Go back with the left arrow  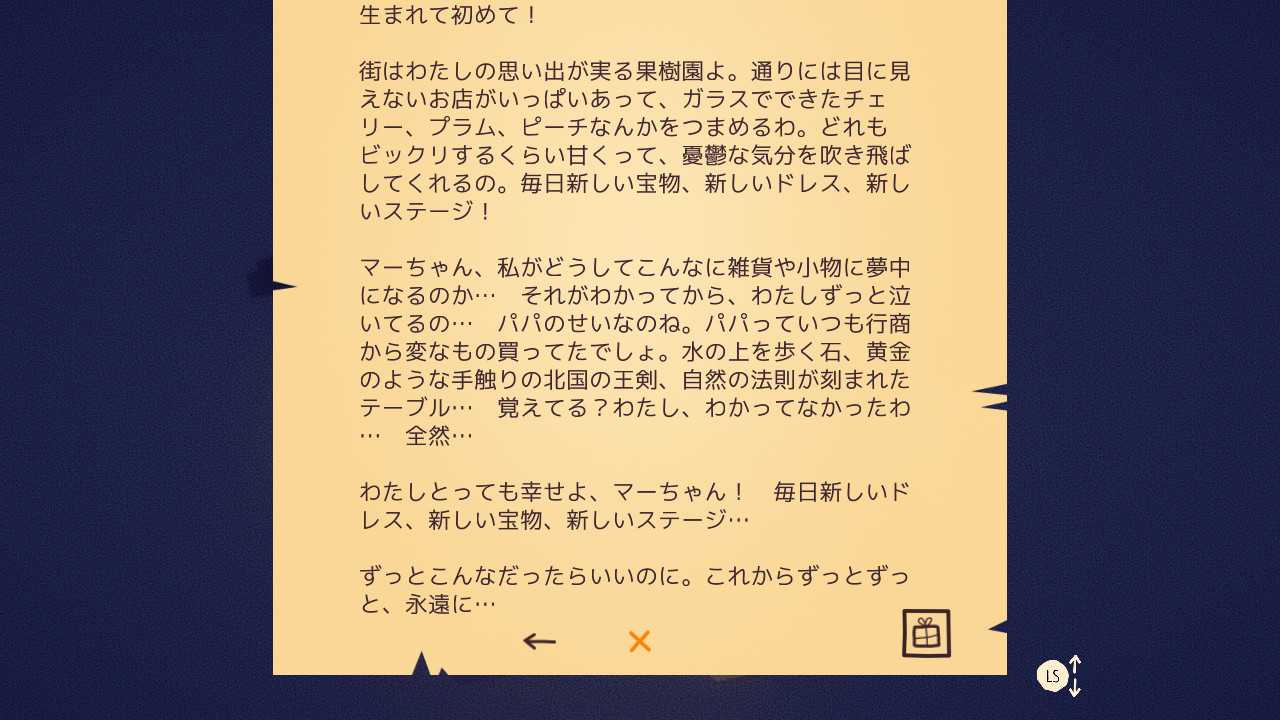(539, 642)
